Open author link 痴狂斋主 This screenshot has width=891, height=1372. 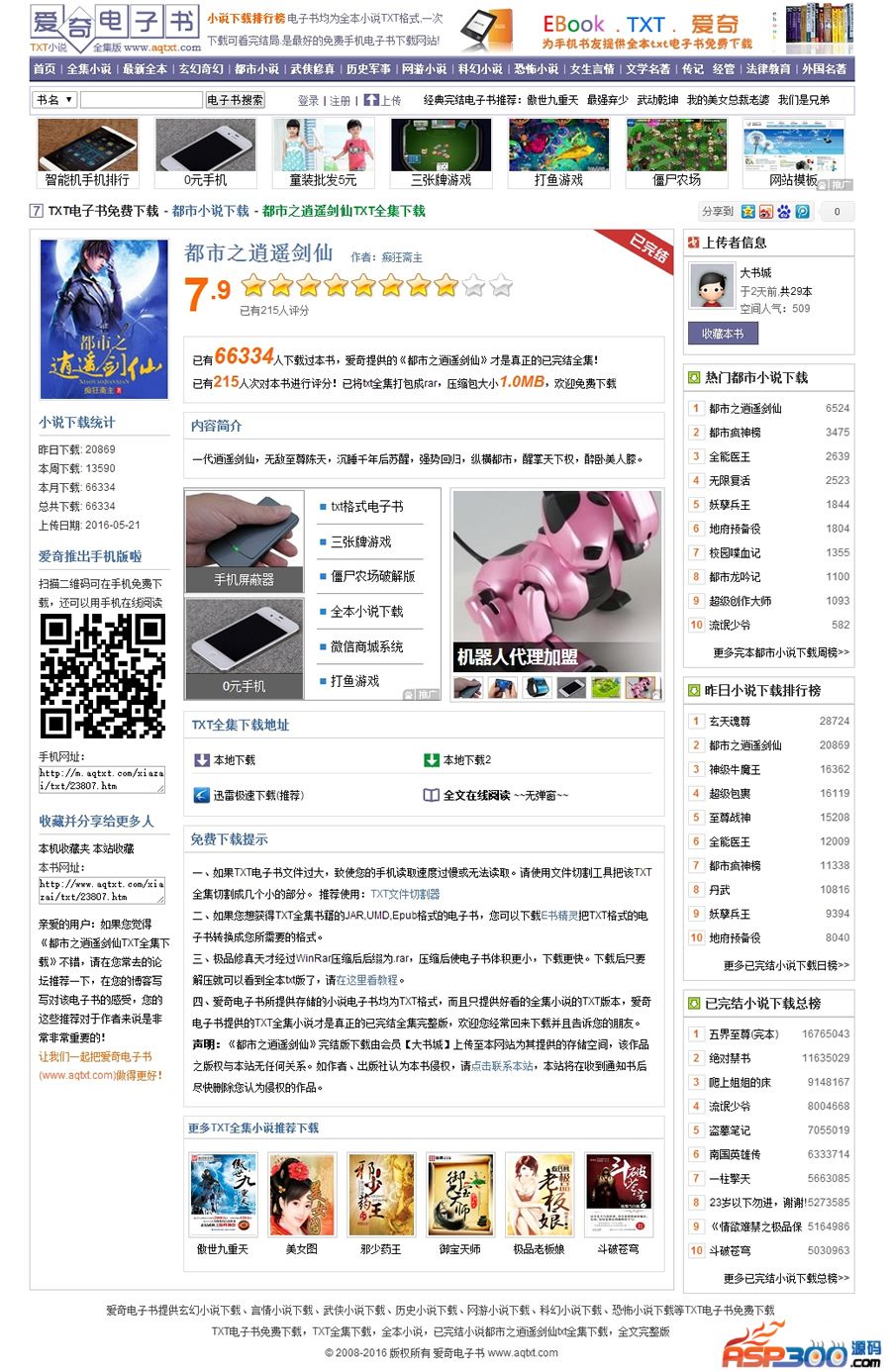[402, 257]
